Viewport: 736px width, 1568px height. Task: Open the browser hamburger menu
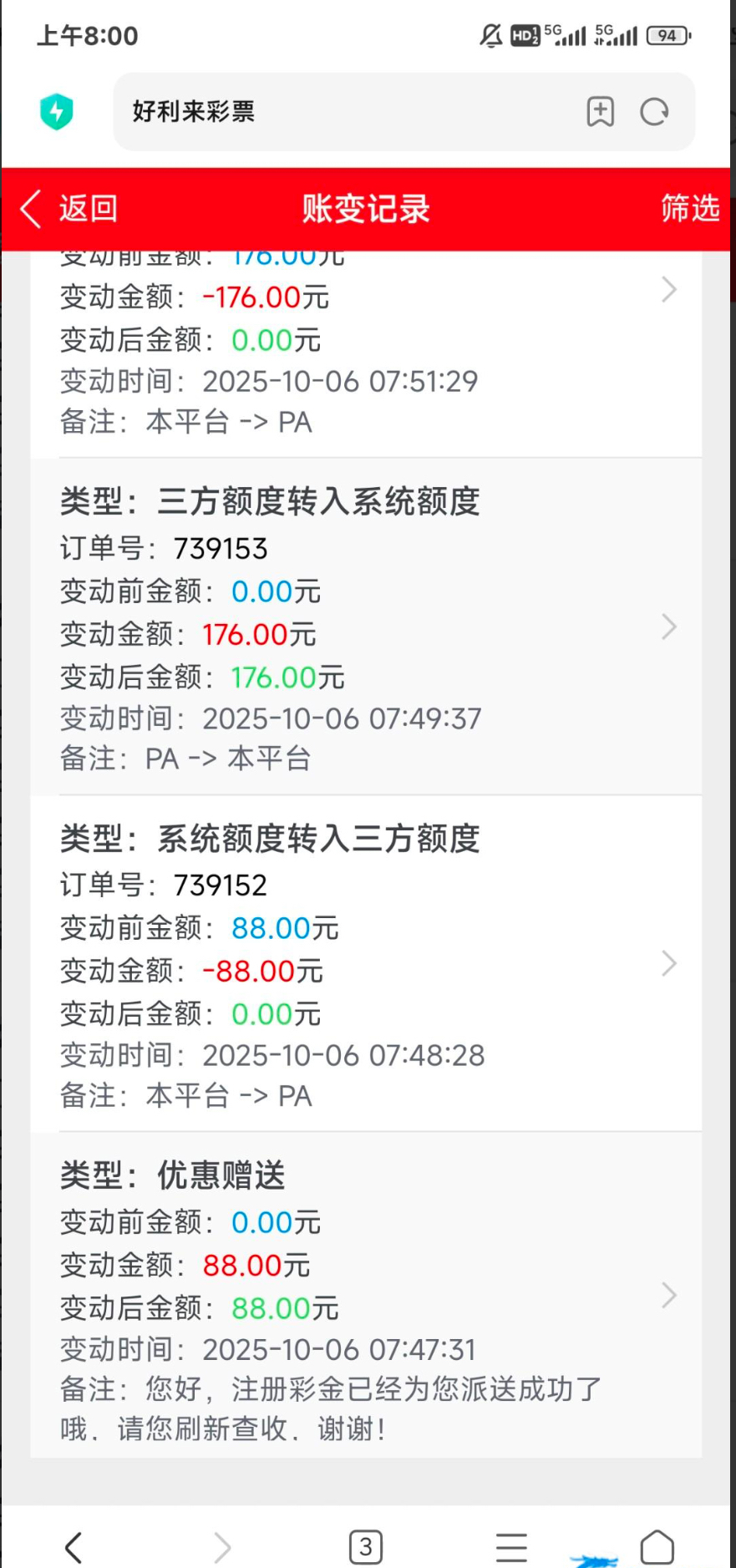pyautogui.click(x=511, y=1547)
